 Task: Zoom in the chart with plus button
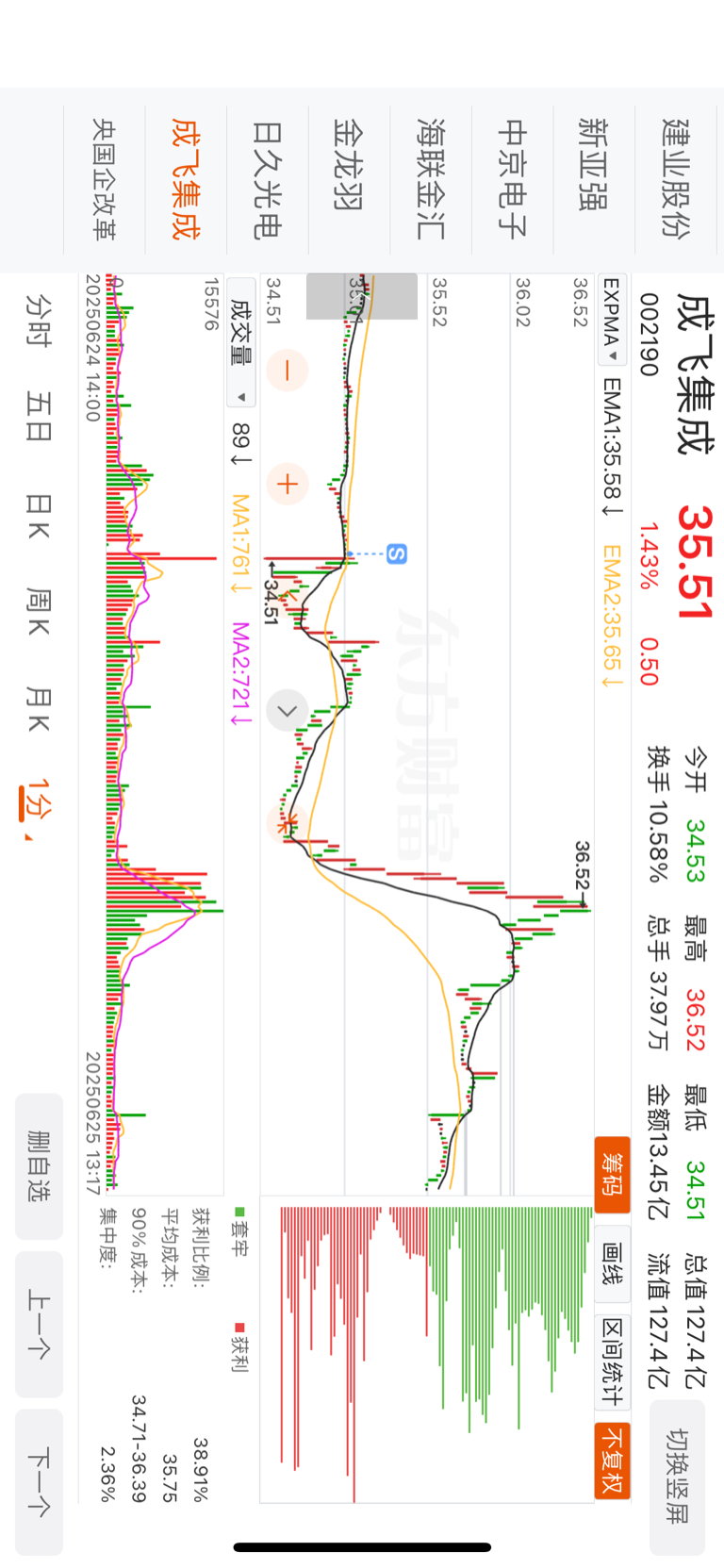coord(288,485)
